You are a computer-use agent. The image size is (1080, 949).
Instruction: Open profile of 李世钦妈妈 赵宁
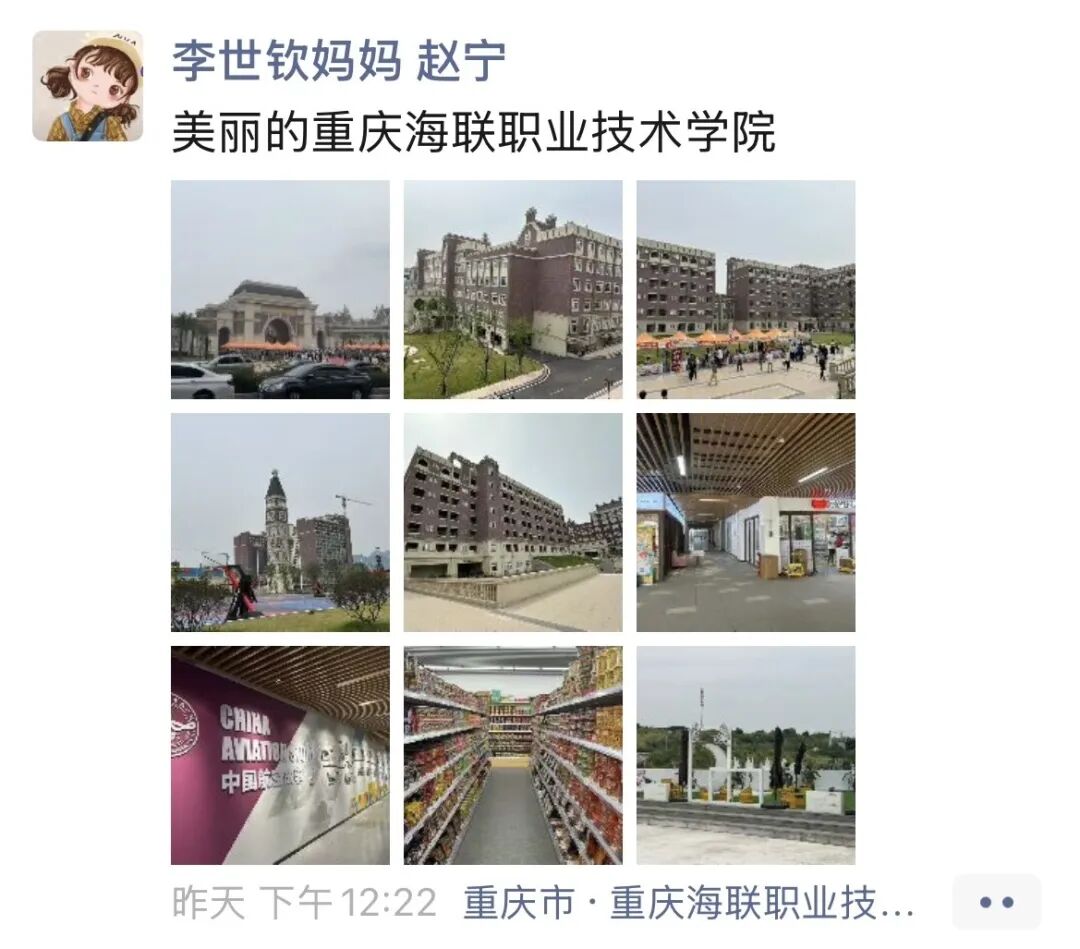tap(338, 61)
